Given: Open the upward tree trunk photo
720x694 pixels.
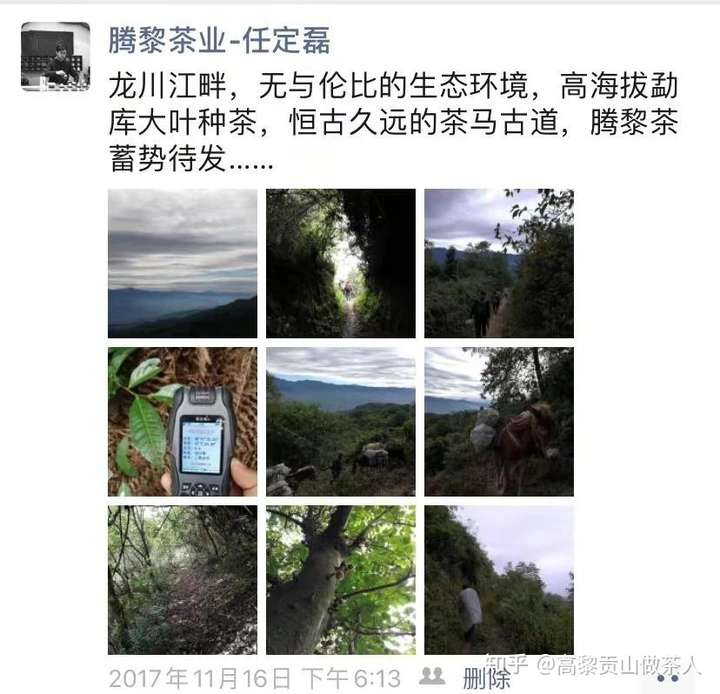Looking at the screenshot, I should [x=340, y=579].
